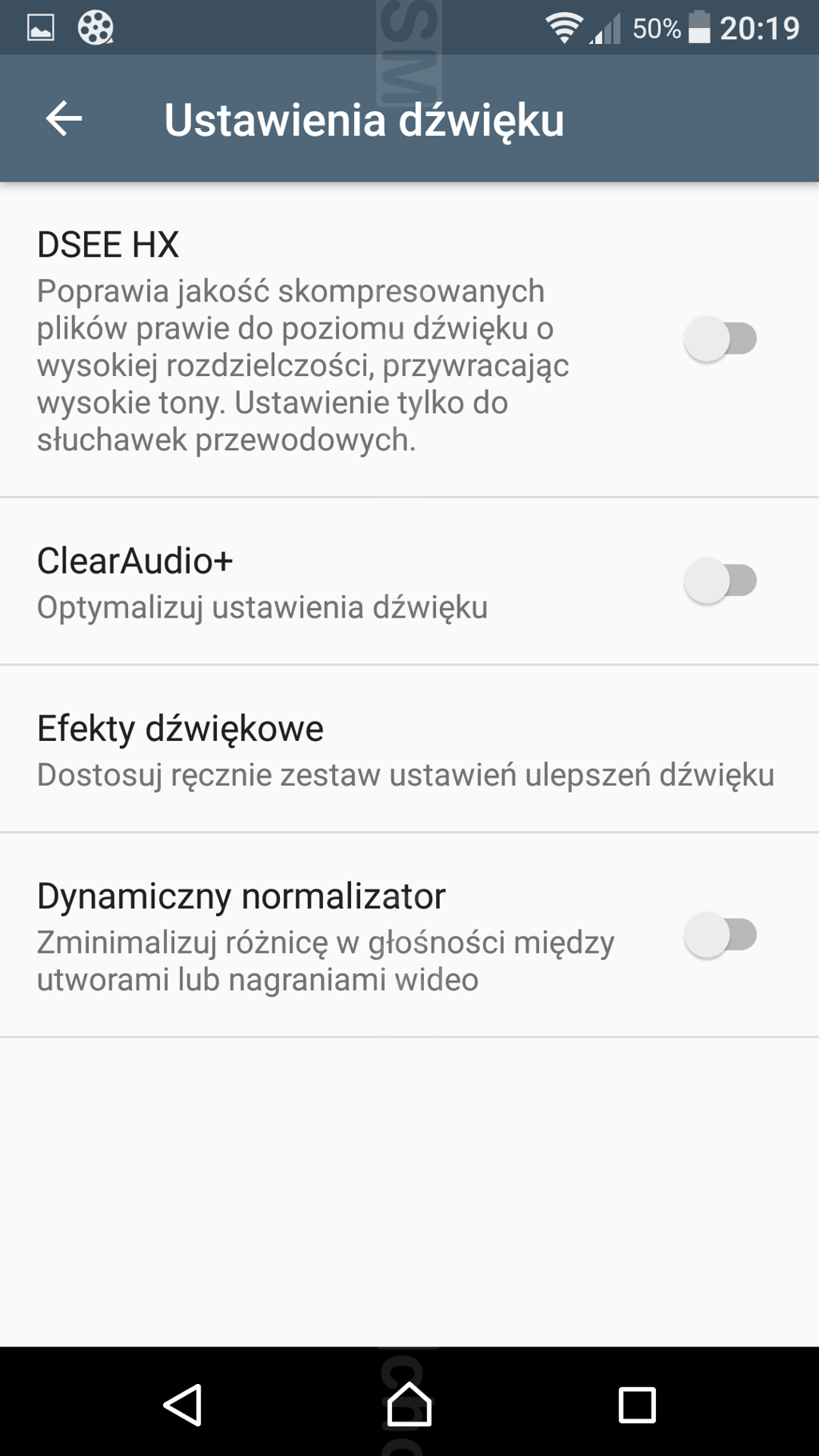Open recent apps overview
This screenshot has height=1456, width=819.
pyautogui.click(x=637, y=1404)
